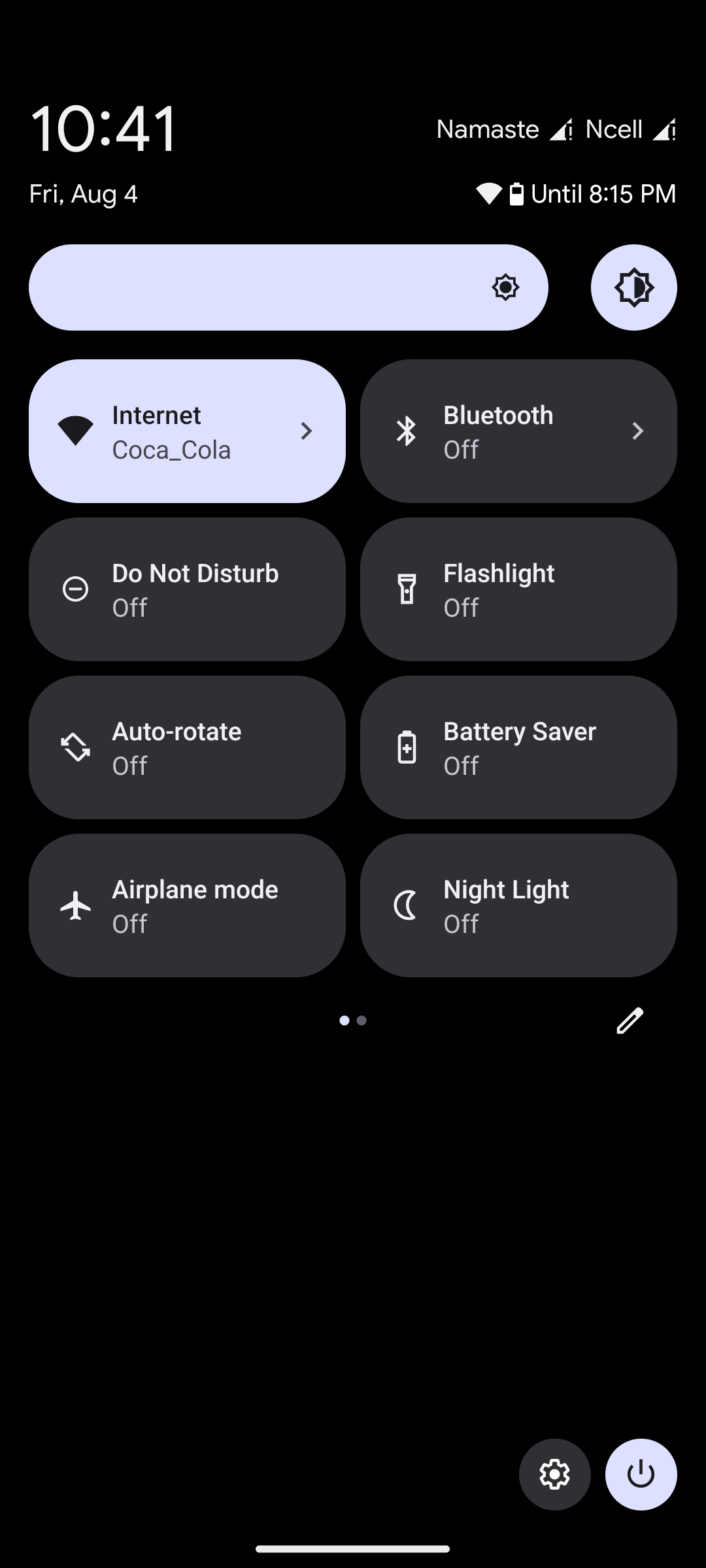Image resolution: width=706 pixels, height=1568 pixels.
Task: Turn on Night Light
Action: 518,906
